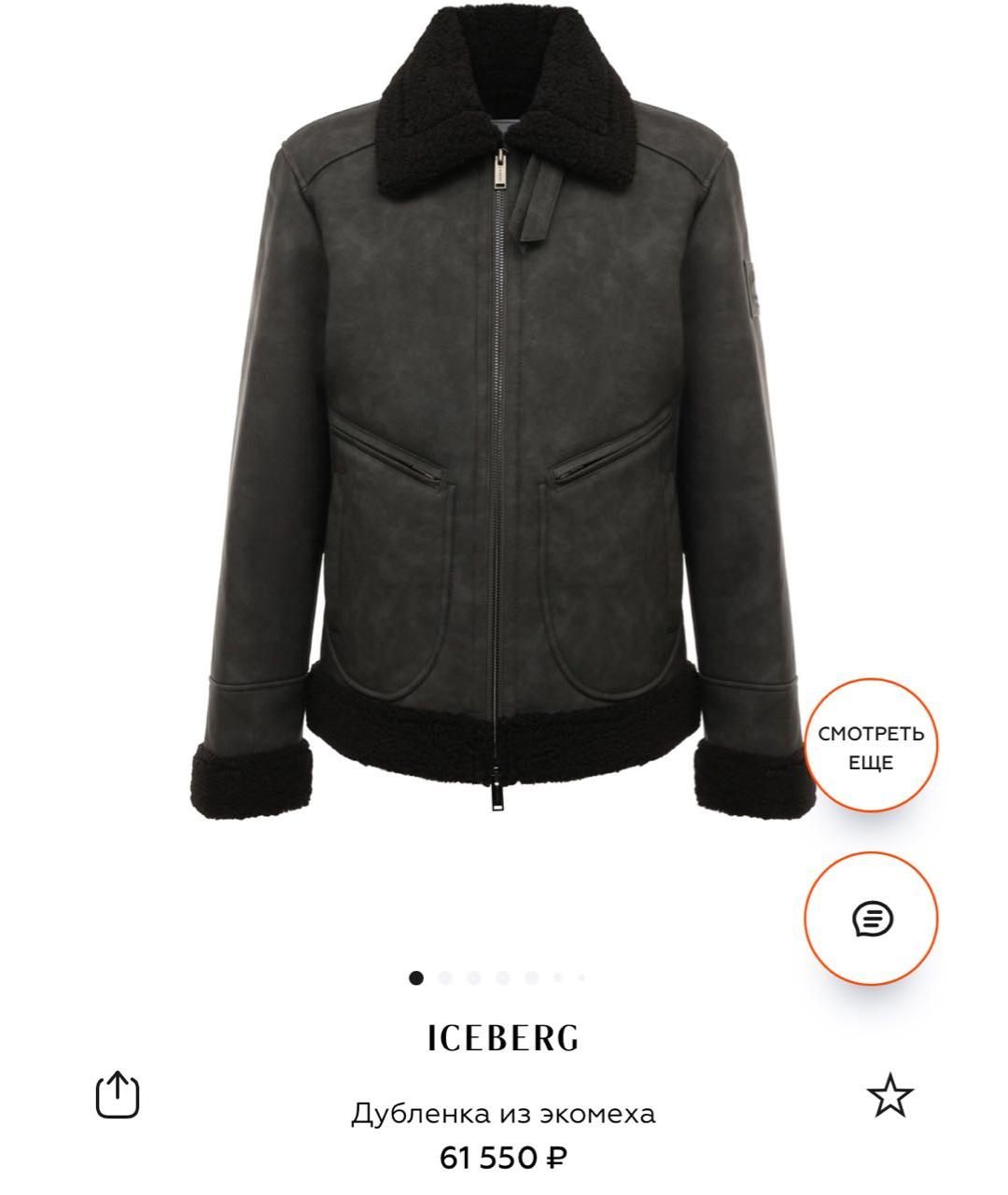Tap the СМОТРЕТЬ ЕЩЕ round button
This screenshot has width=1008, height=1195.
[x=871, y=746]
